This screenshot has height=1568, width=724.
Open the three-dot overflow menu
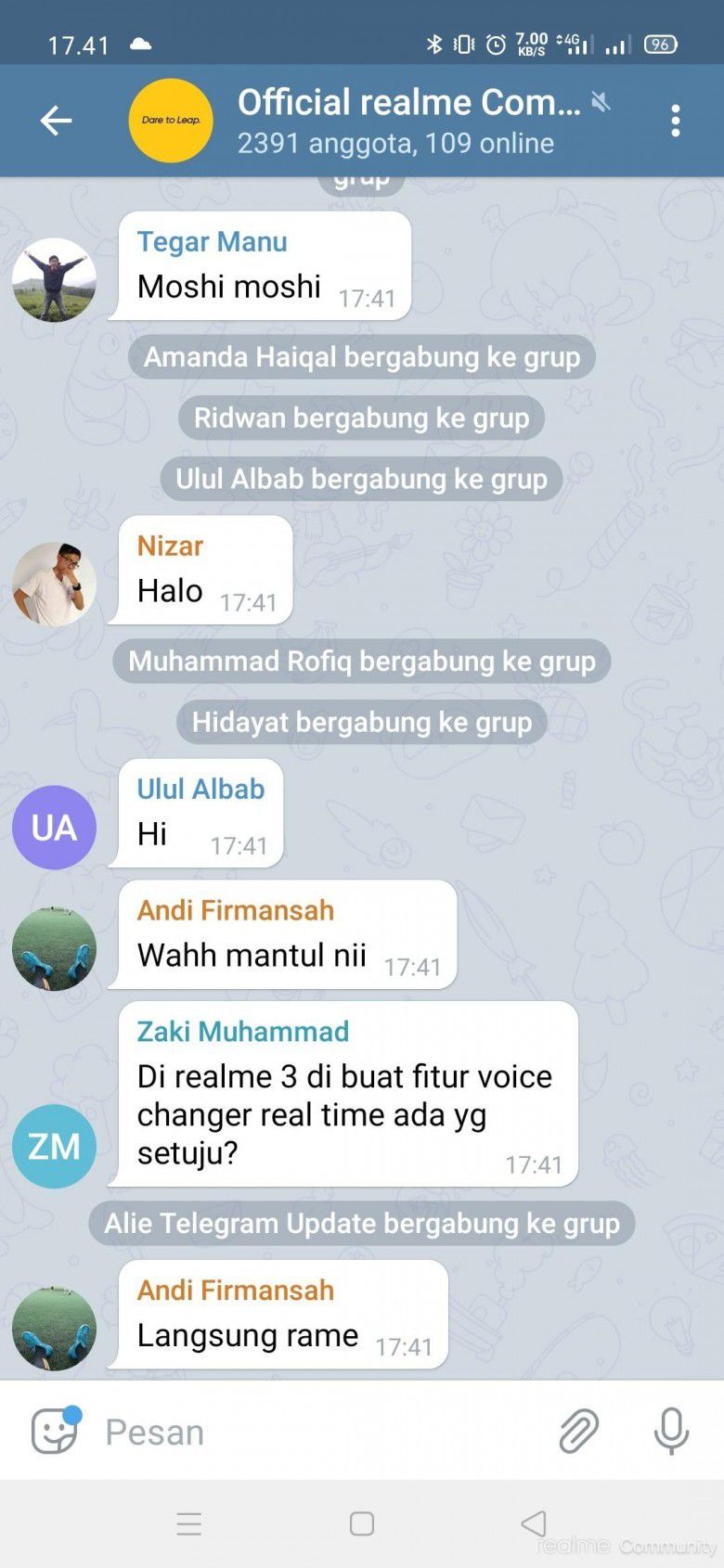[675, 121]
